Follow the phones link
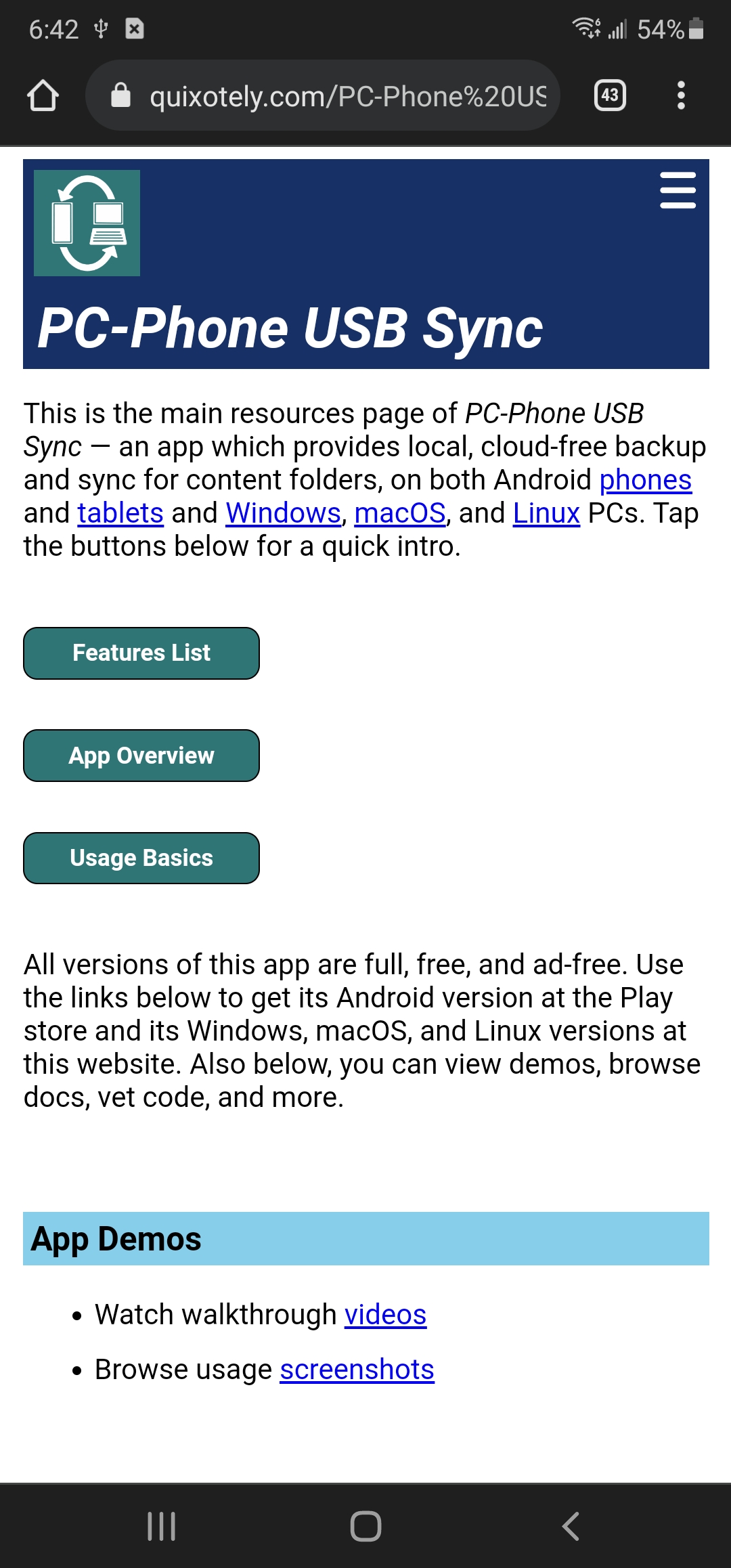731x1568 pixels. coord(646,480)
